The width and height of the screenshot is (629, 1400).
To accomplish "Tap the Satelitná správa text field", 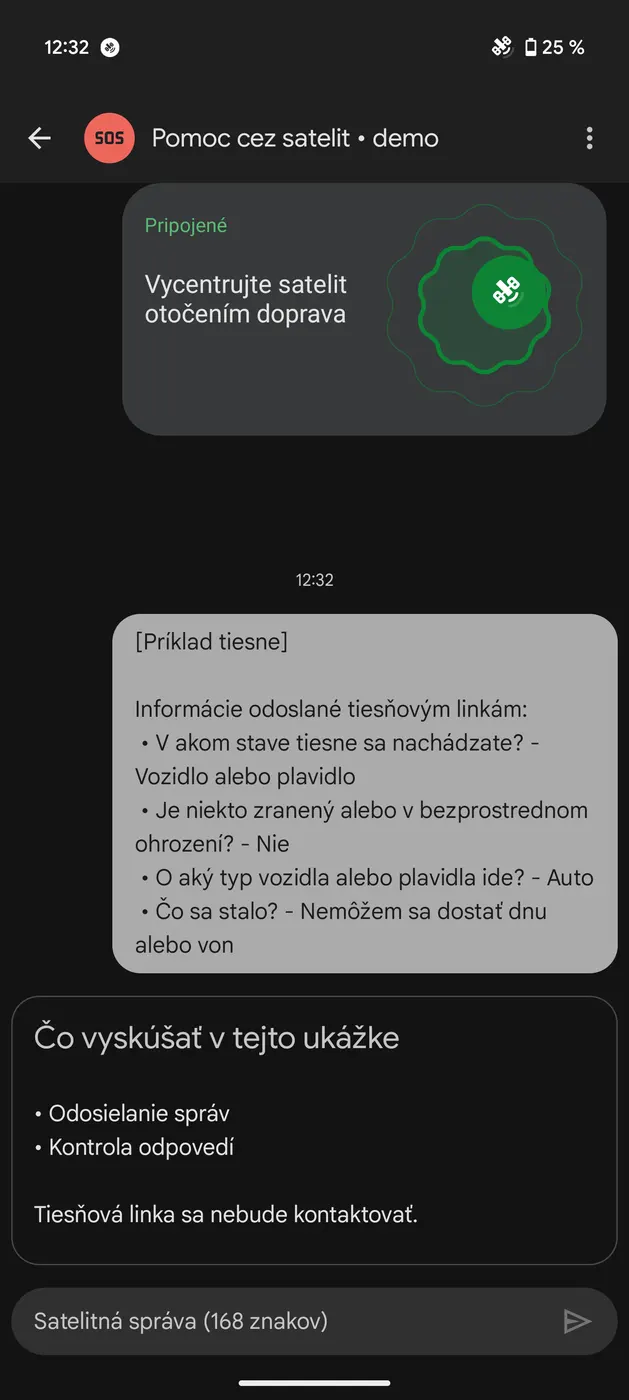I will coord(280,1321).
